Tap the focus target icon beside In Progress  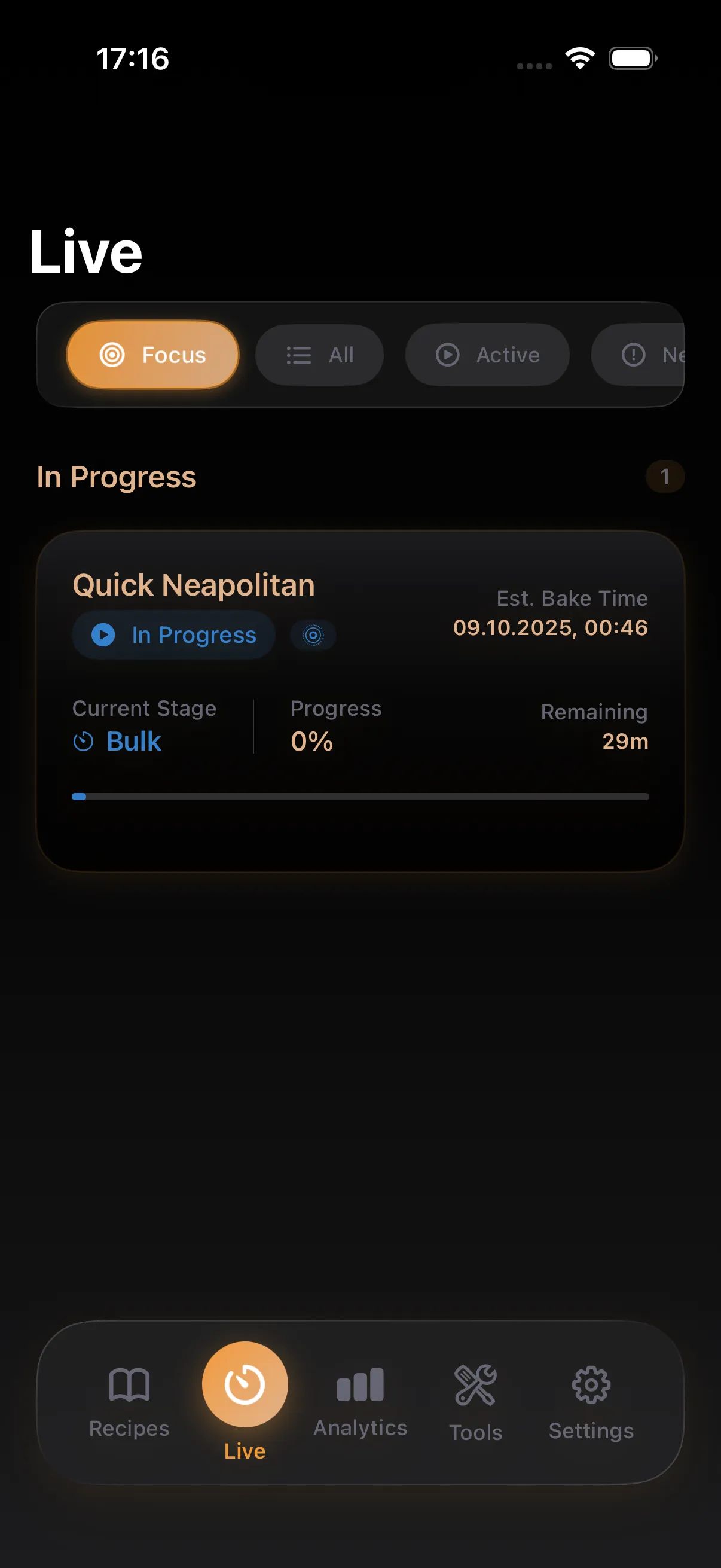click(x=313, y=636)
